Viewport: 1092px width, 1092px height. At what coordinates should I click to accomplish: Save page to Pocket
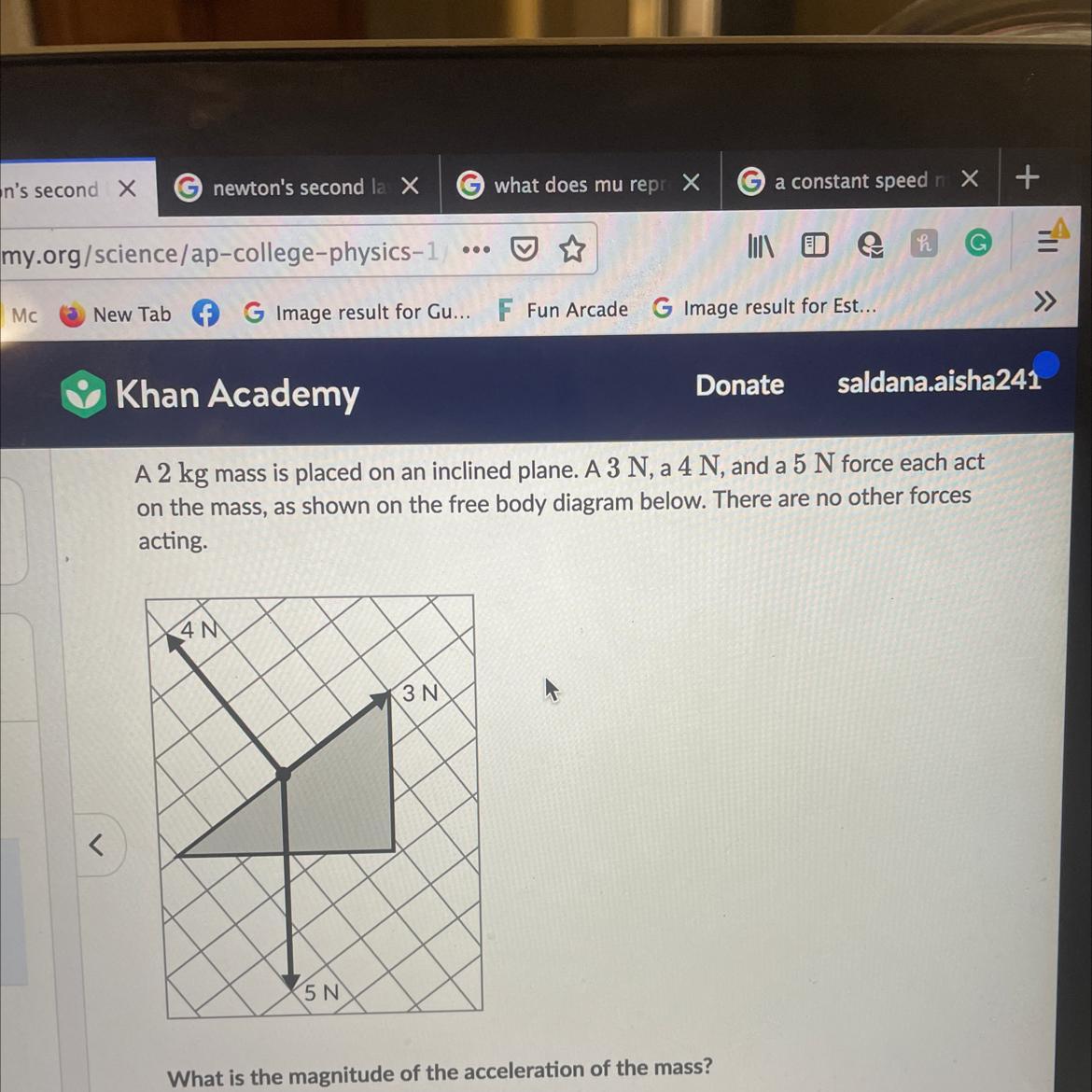[524, 249]
